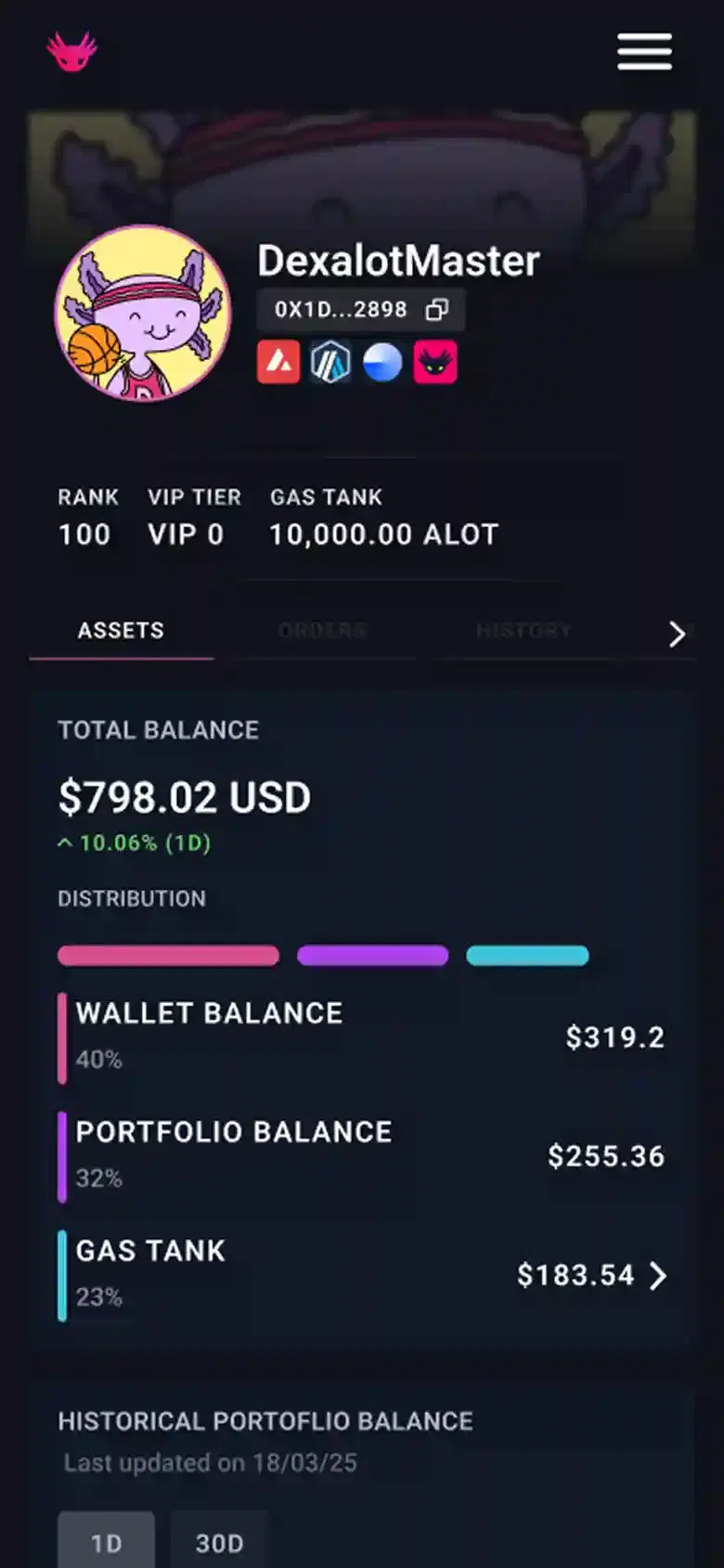Toggle the Orders tab selection

[322, 631]
